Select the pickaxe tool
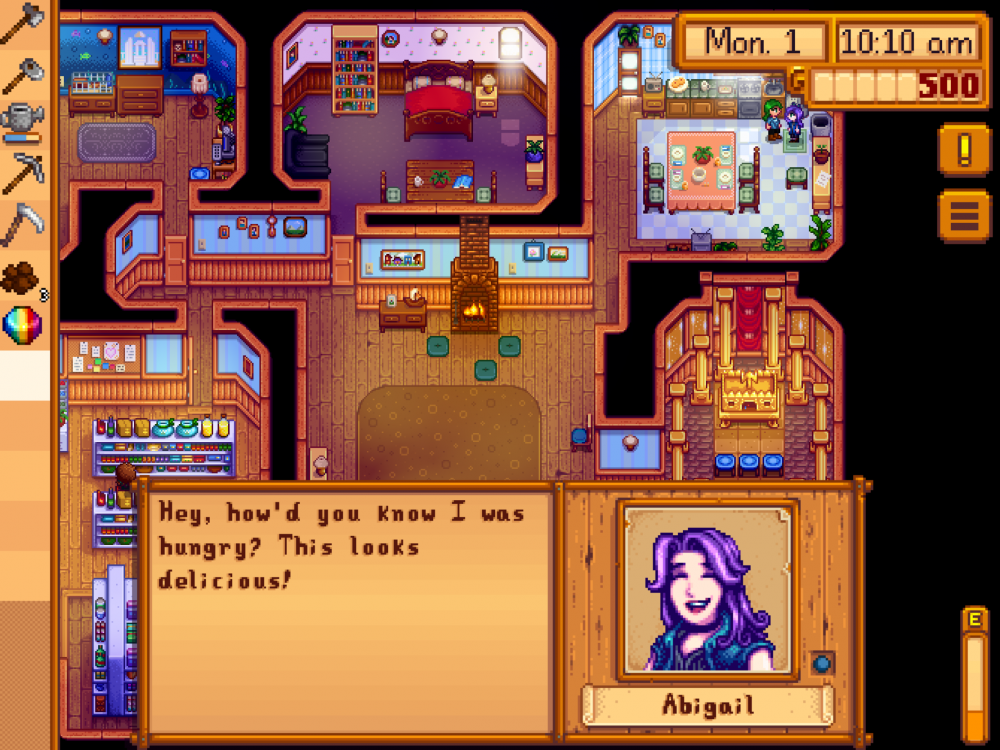The height and width of the screenshot is (750, 1000). [x=22, y=172]
